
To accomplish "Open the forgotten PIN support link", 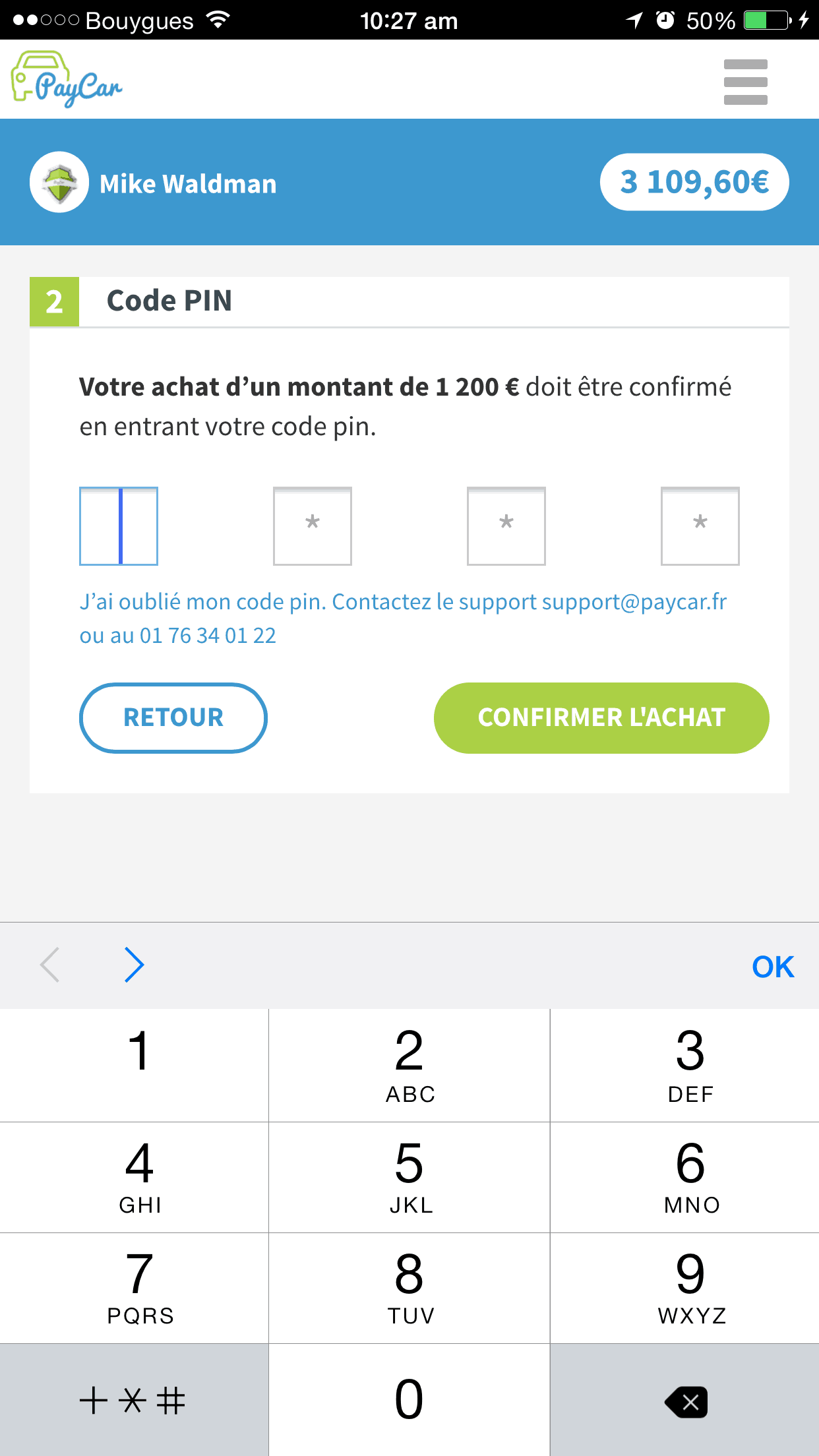I will pos(403,619).
